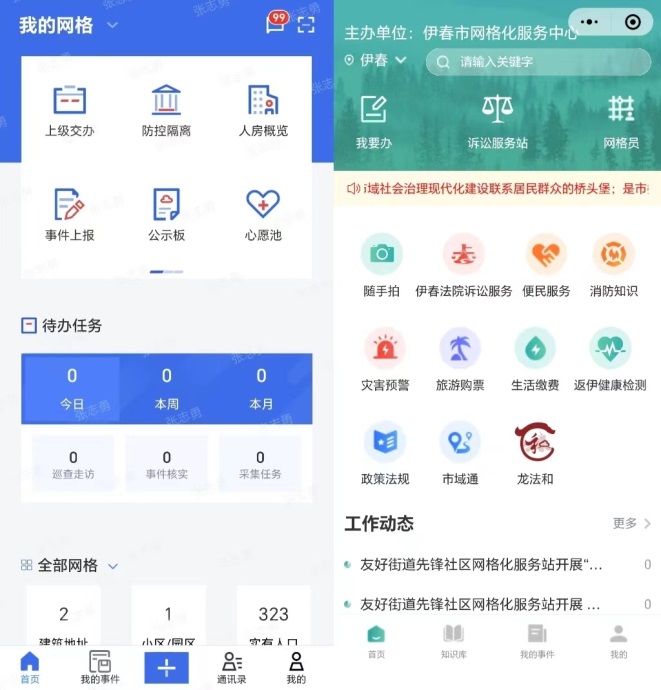Viewport: 661px width, 690px height.
Task: Open 防控隔离 module
Action: click(166, 110)
